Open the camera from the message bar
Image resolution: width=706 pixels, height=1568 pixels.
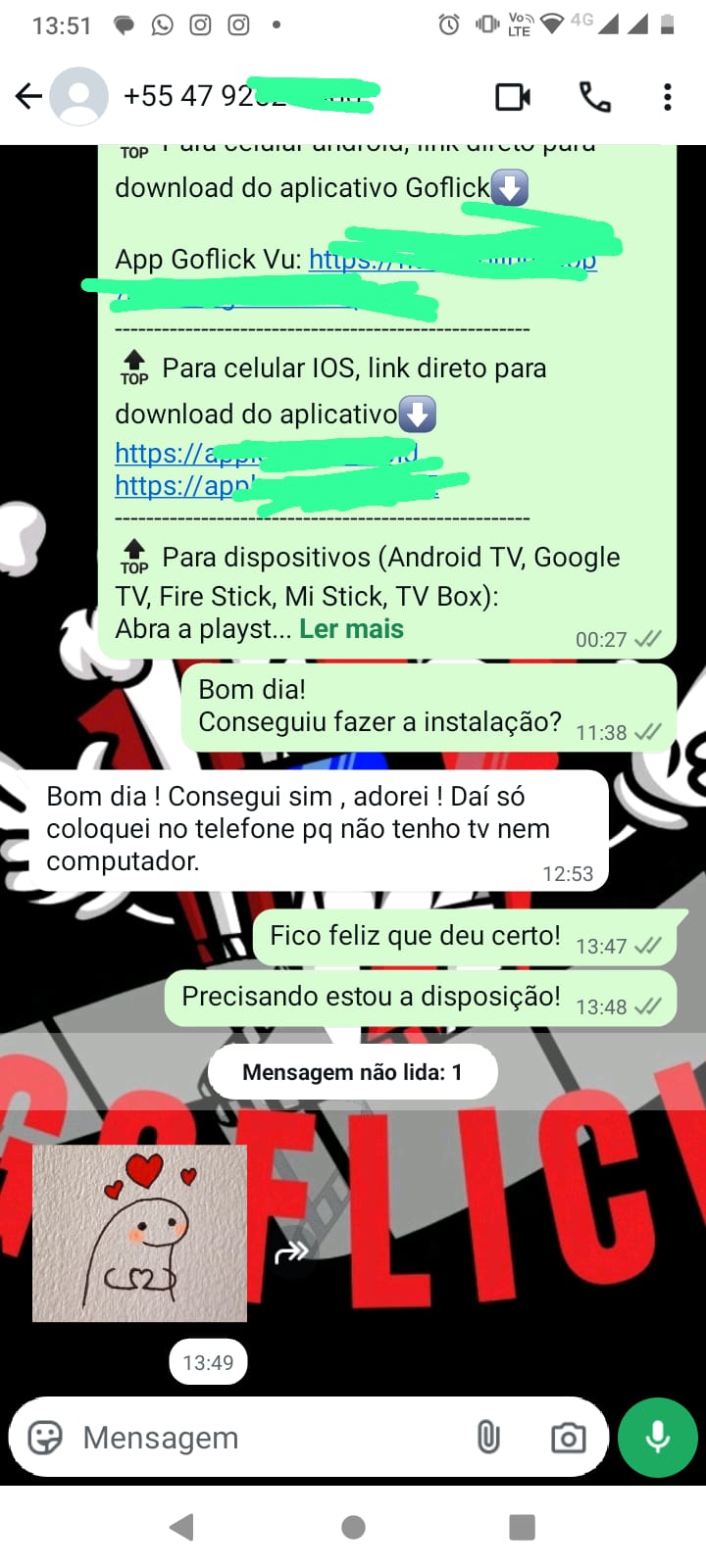tap(568, 1438)
